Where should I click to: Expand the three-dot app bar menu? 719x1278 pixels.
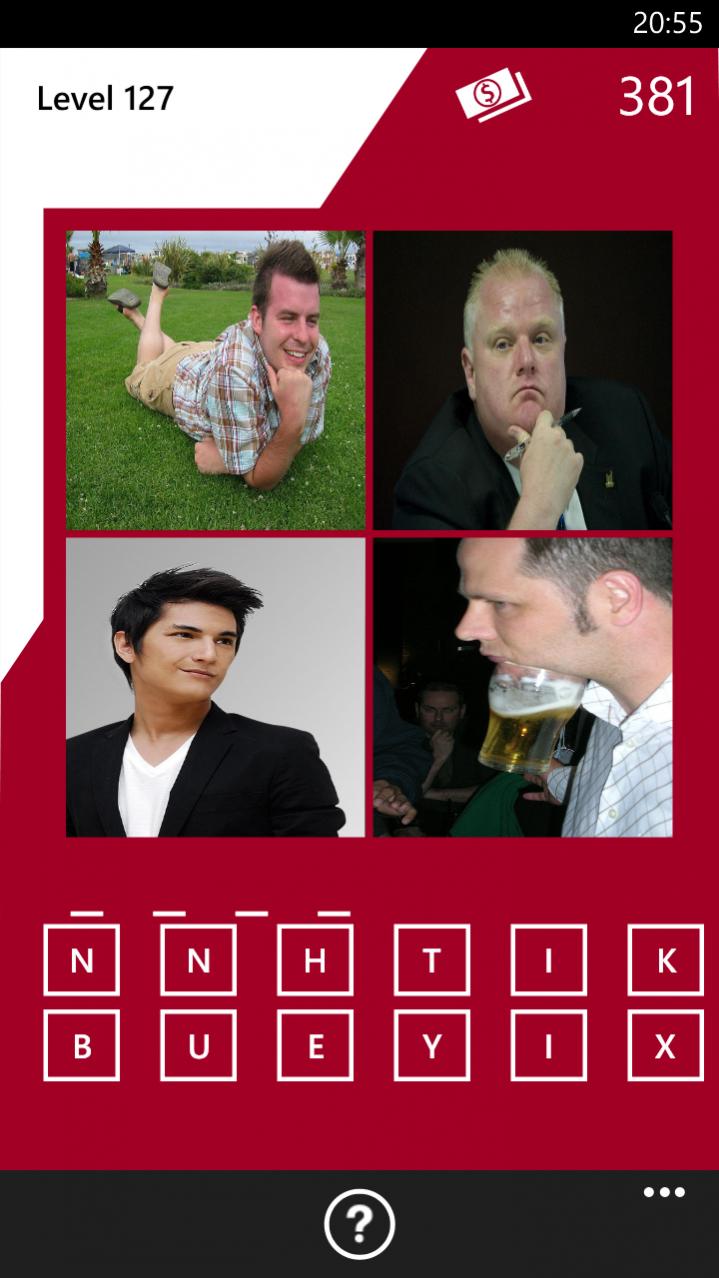[x=664, y=1192]
